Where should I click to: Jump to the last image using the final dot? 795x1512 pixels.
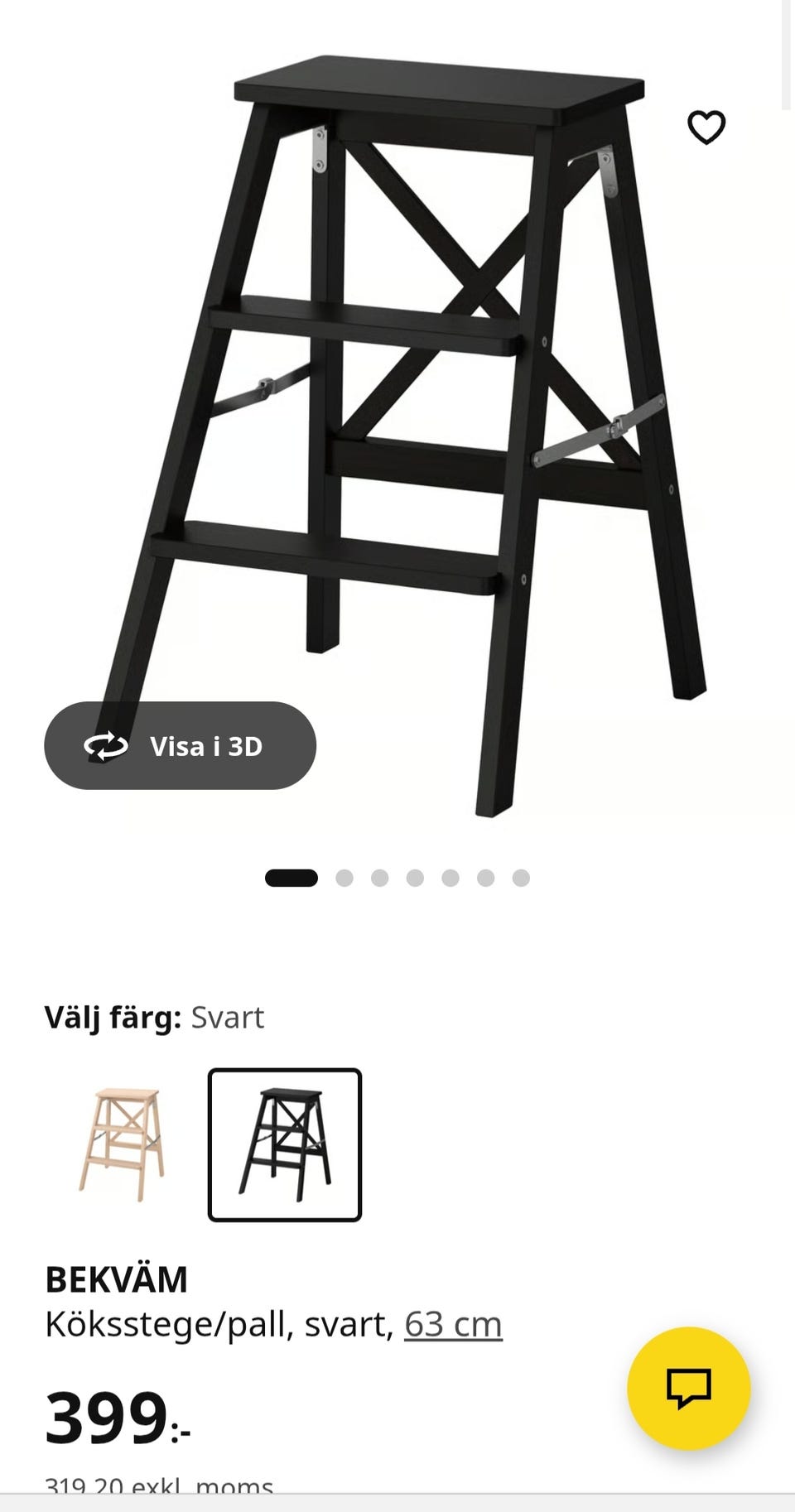coord(519,876)
